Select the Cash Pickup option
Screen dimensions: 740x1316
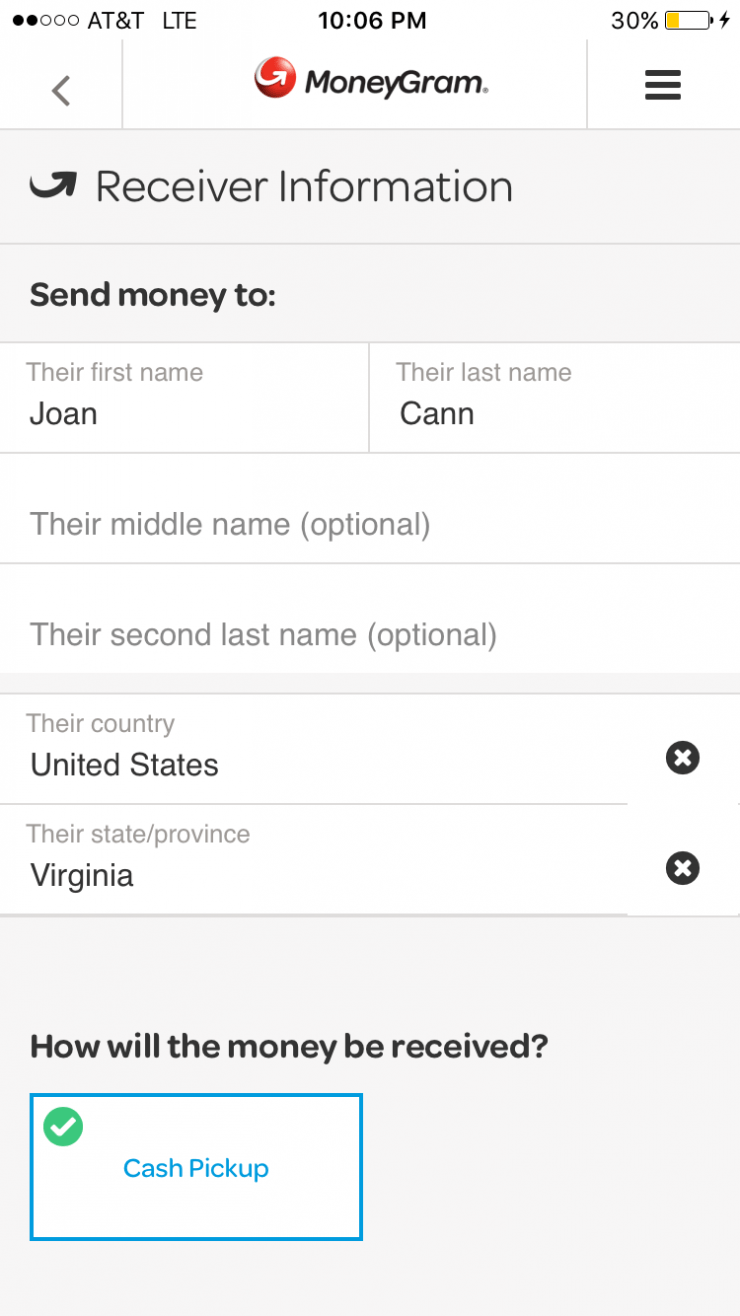pos(196,1167)
